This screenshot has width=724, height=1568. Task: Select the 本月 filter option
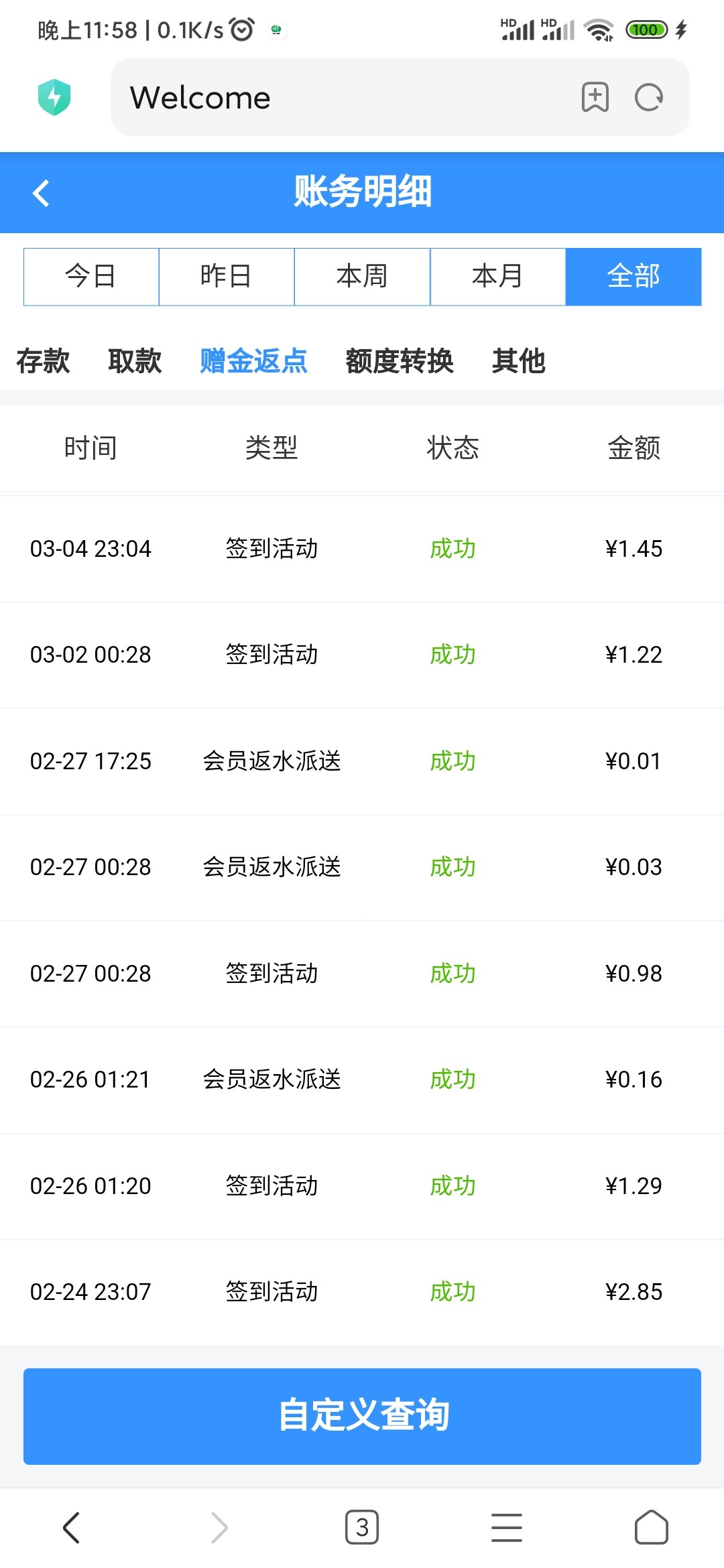pos(497,276)
